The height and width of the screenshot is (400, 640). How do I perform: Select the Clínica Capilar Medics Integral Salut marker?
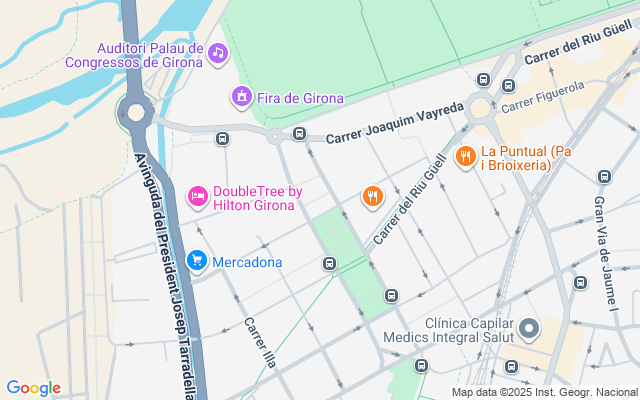530,329
